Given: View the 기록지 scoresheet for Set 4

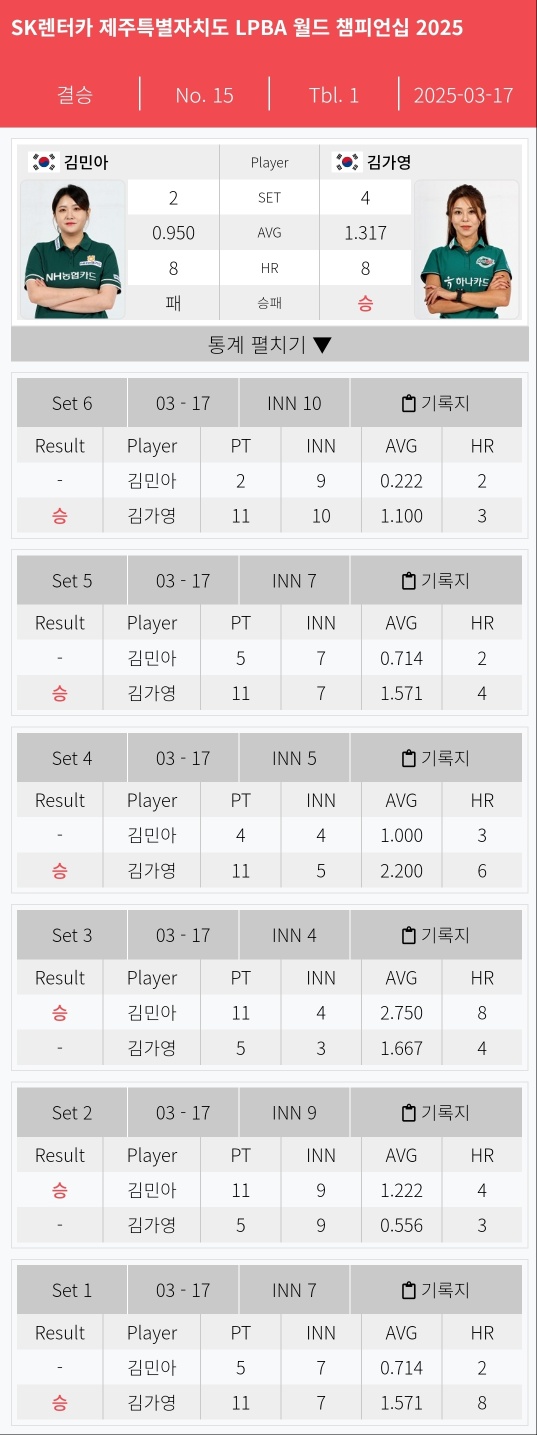Looking at the screenshot, I should tap(436, 758).
